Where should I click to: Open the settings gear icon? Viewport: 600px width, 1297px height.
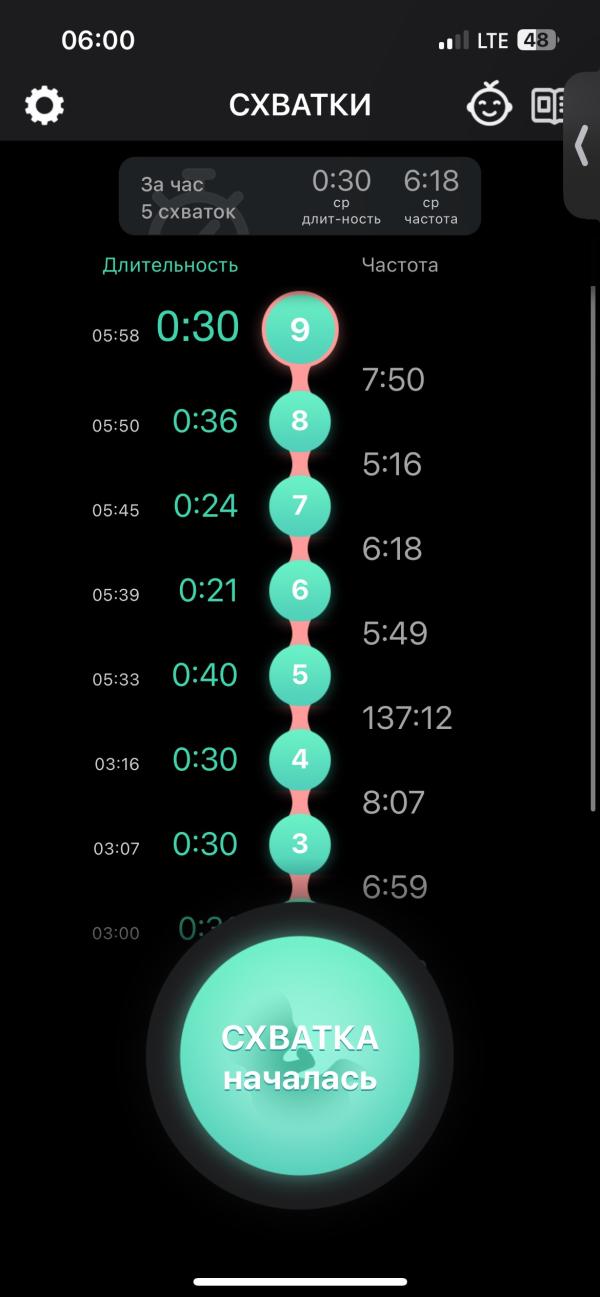(44, 105)
